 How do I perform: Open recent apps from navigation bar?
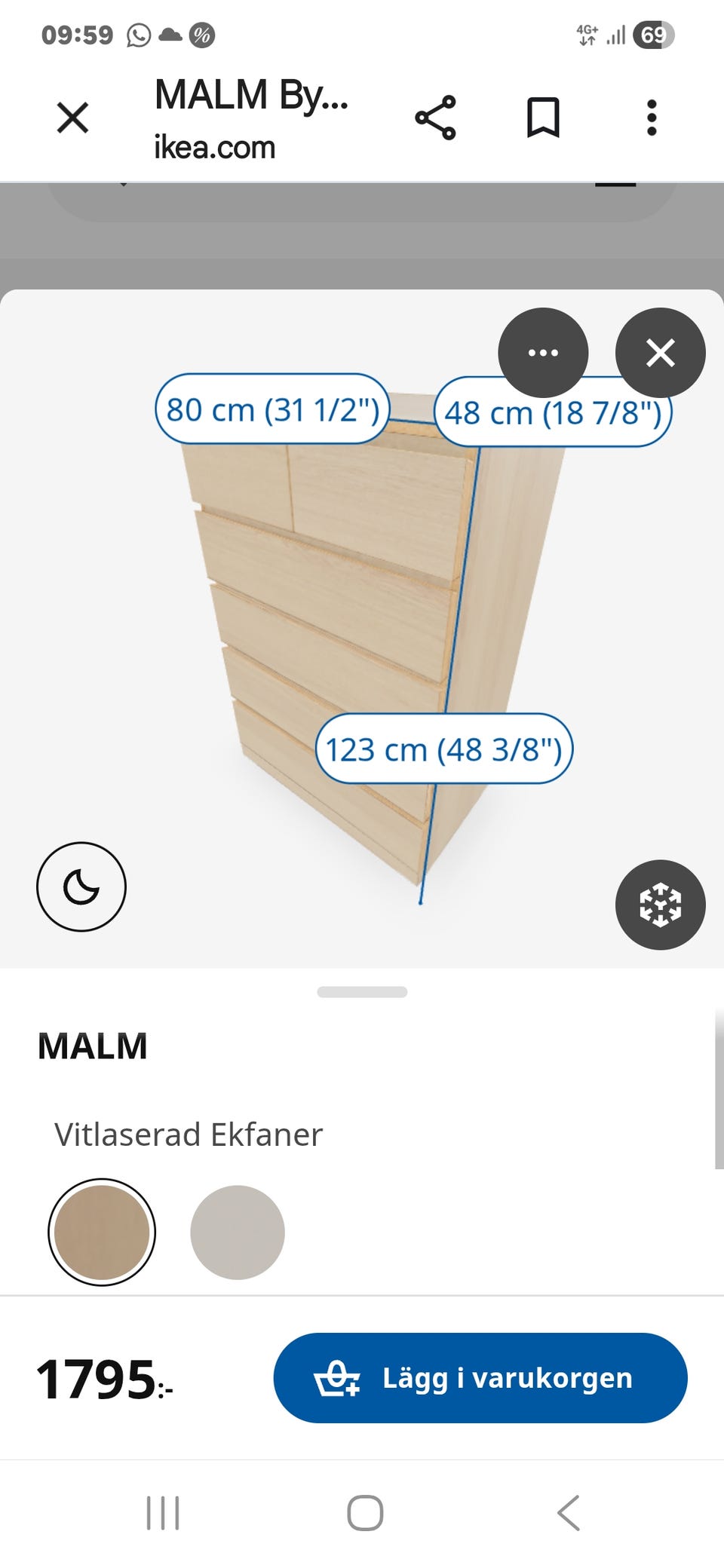(x=163, y=1512)
